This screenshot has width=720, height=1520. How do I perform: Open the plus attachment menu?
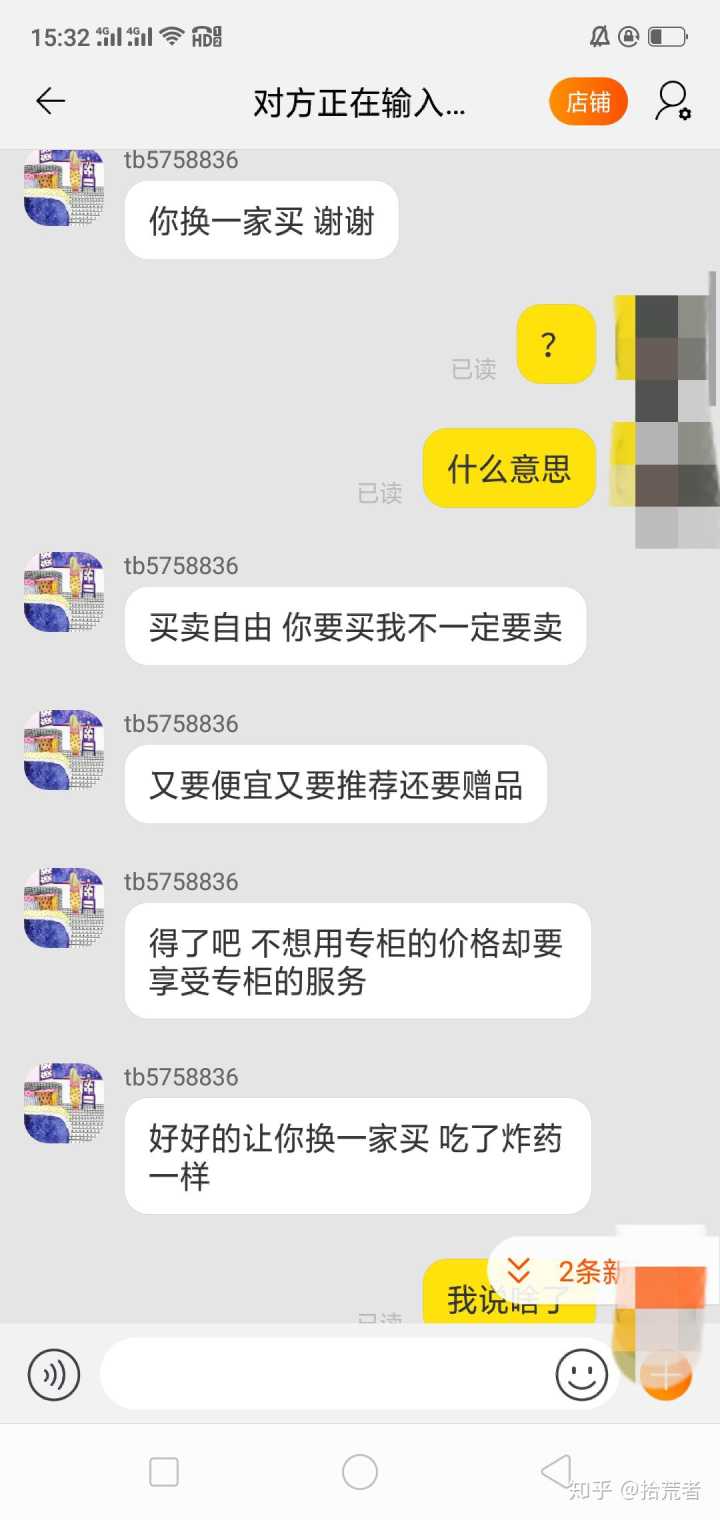click(x=665, y=1376)
